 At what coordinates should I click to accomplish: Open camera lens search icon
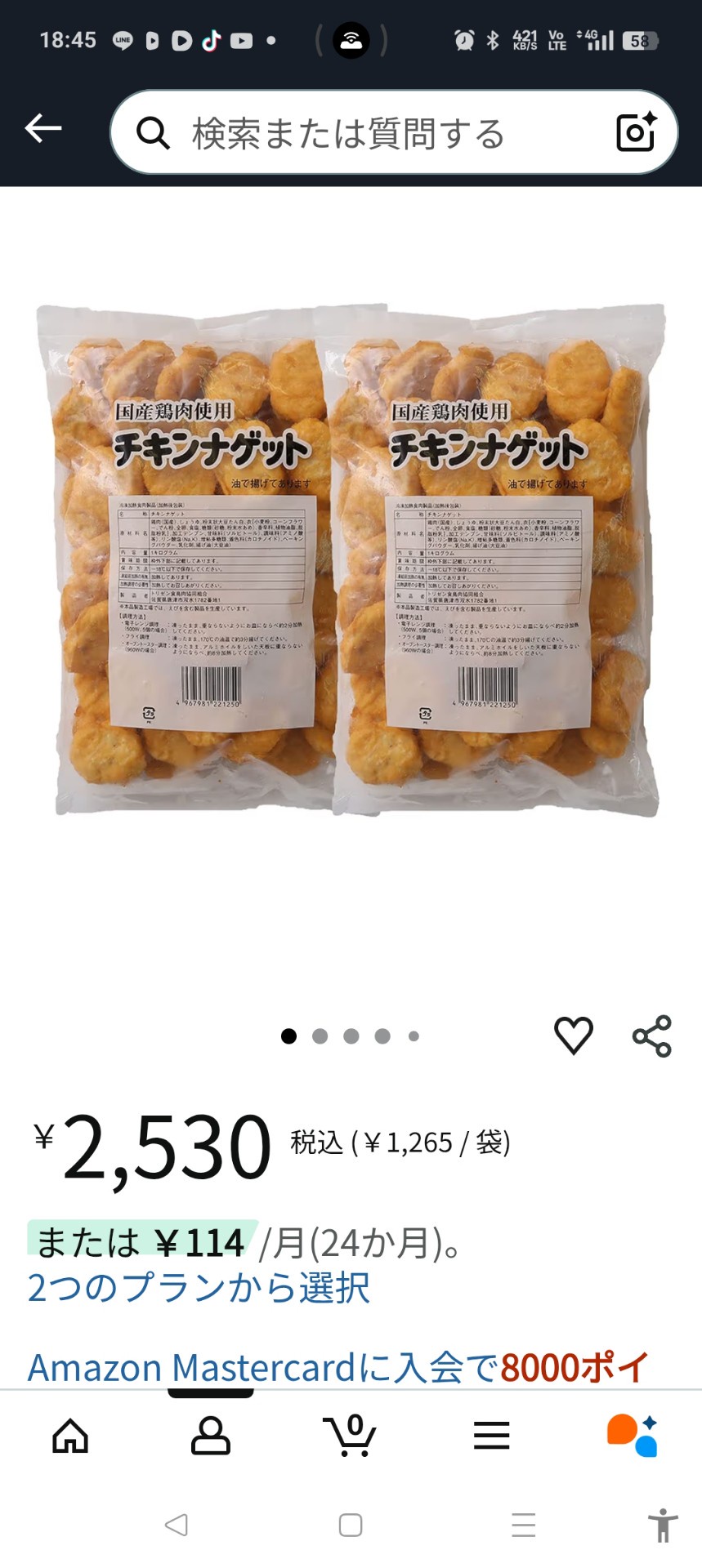[637, 132]
